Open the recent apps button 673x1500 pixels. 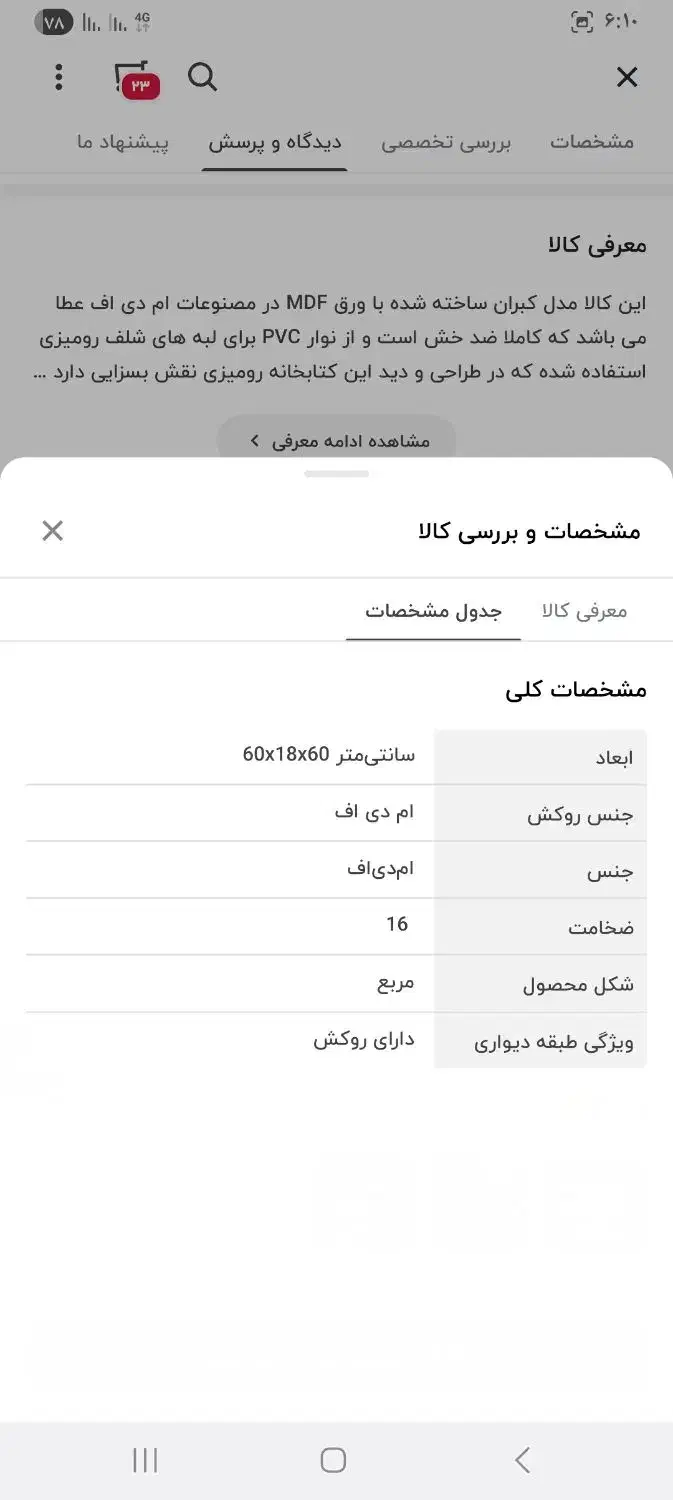coord(145,1459)
